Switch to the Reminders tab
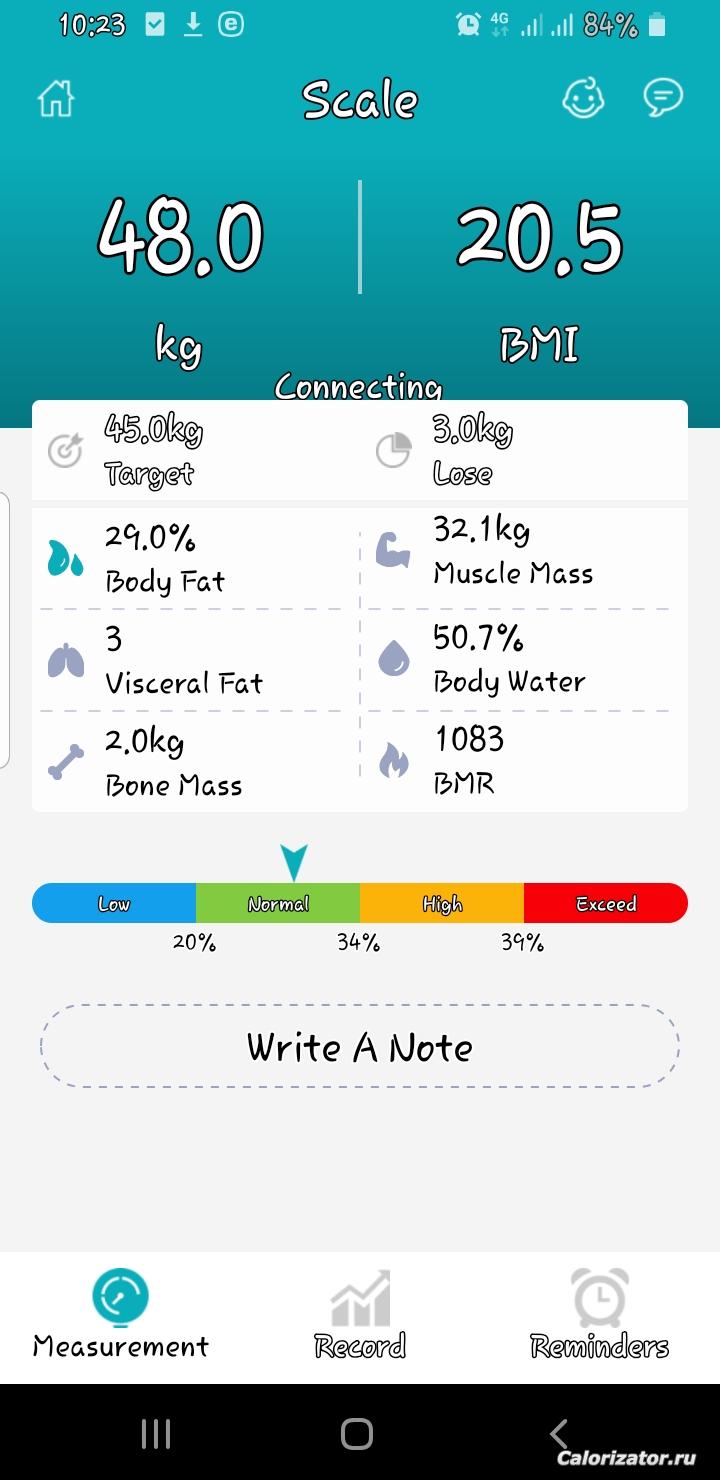Screen dimensions: 720x1480 click(x=599, y=1315)
